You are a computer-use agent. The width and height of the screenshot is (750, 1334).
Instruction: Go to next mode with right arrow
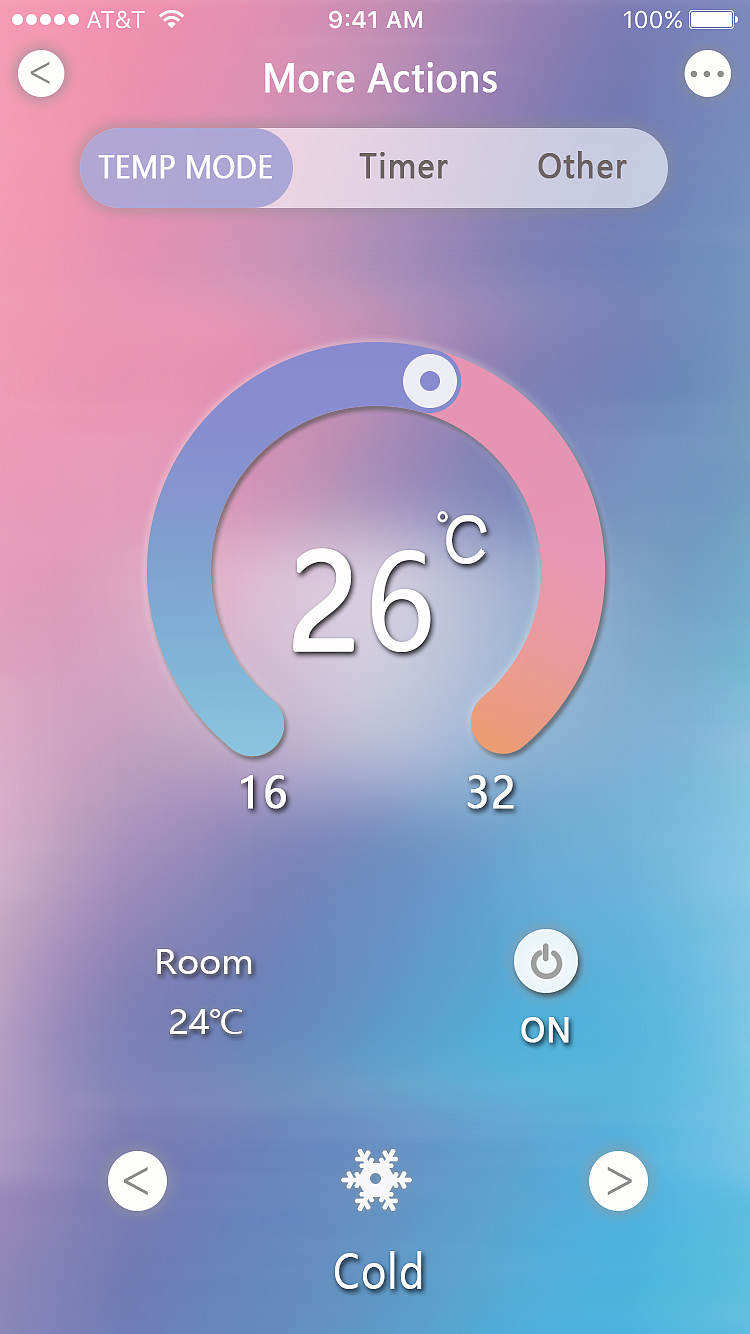618,1181
